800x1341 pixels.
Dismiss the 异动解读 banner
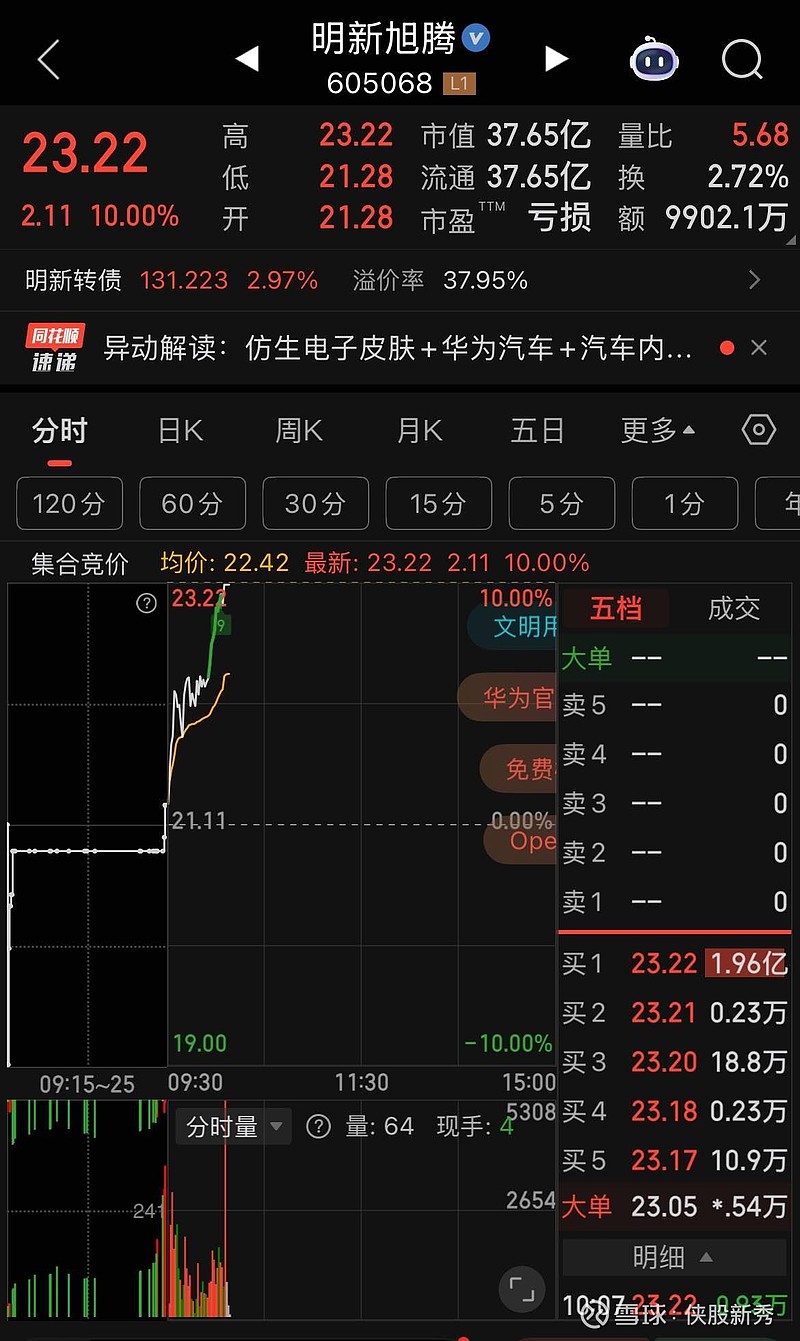(x=759, y=348)
